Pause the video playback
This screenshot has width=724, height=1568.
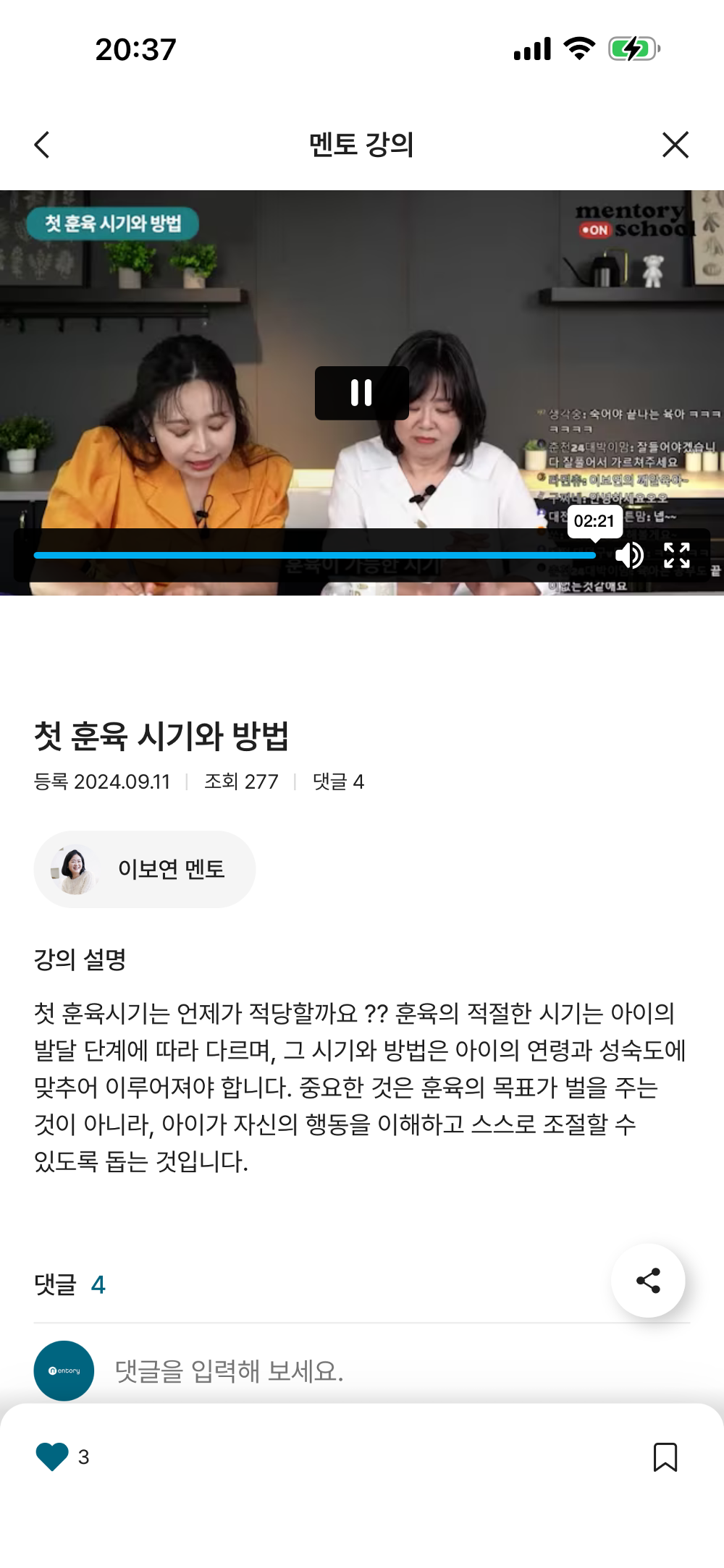click(361, 391)
